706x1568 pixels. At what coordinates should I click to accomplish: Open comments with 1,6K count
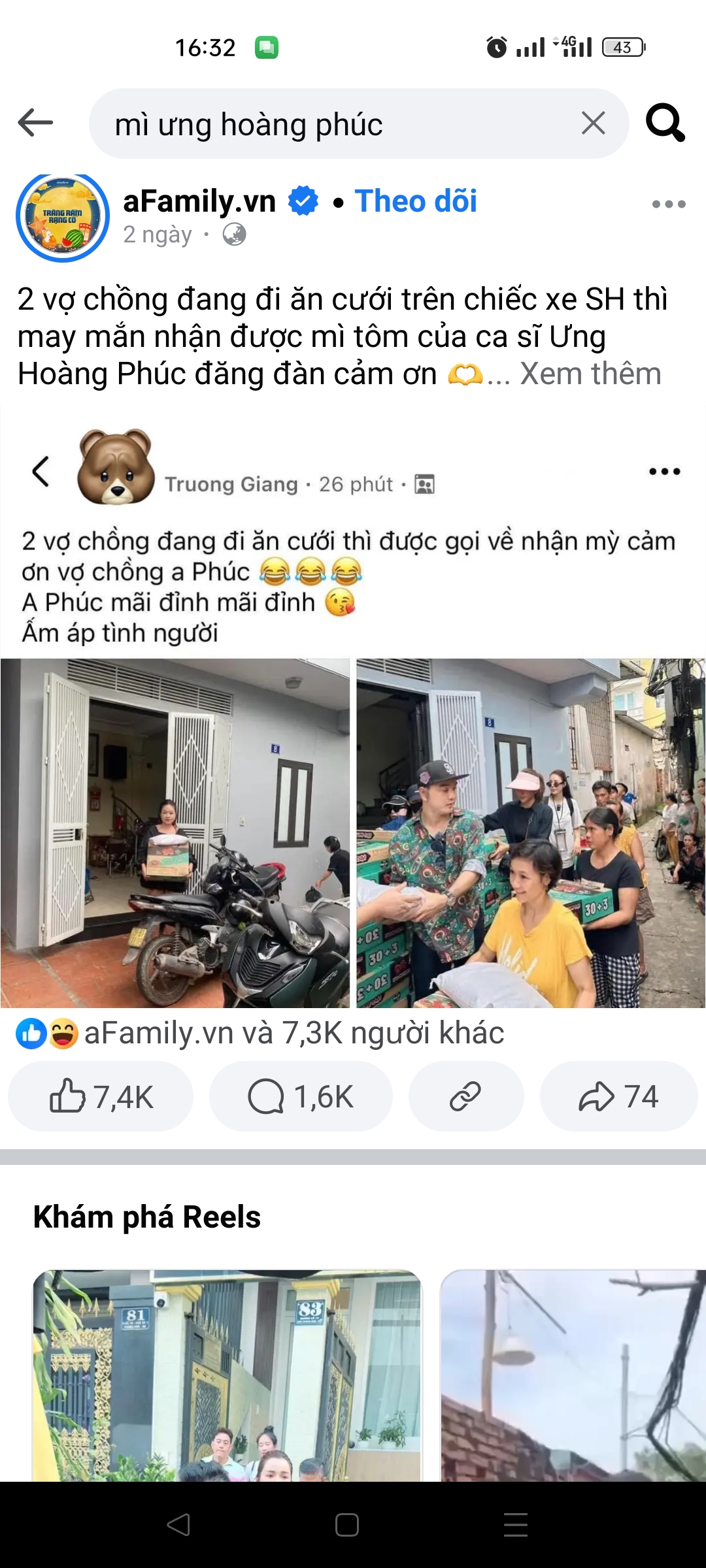(301, 1096)
